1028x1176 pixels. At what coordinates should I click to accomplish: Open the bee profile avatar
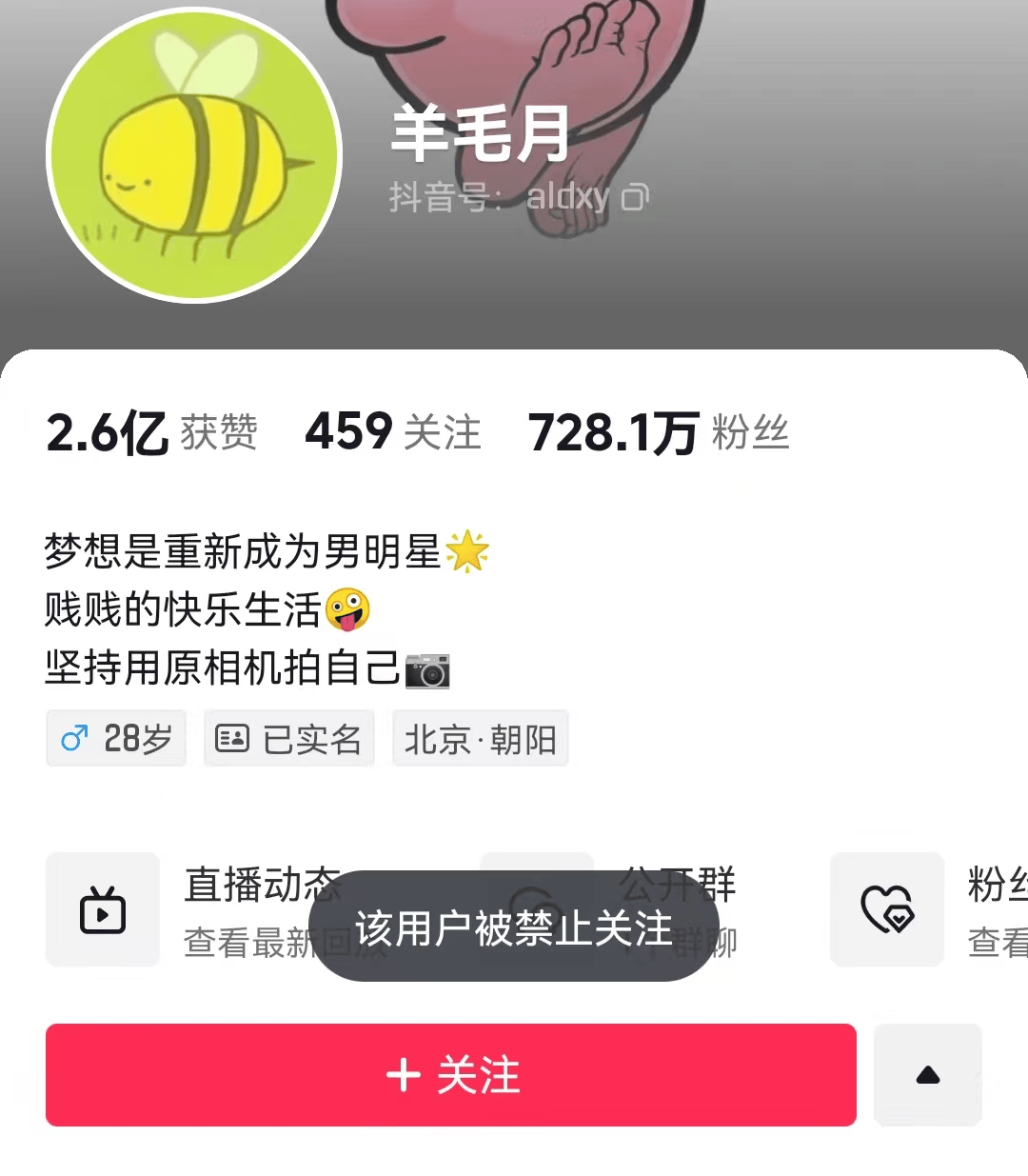click(x=194, y=155)
